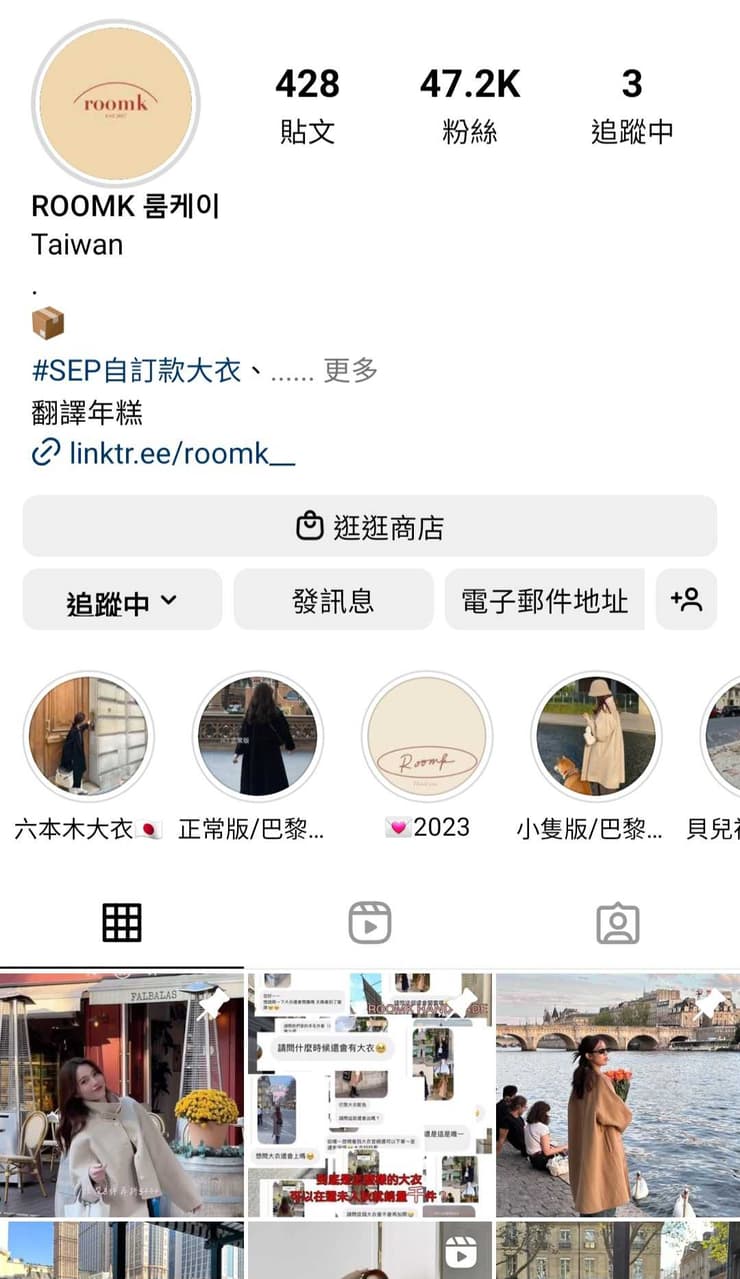Open the 追蹤中 following count list

point(632,106)
